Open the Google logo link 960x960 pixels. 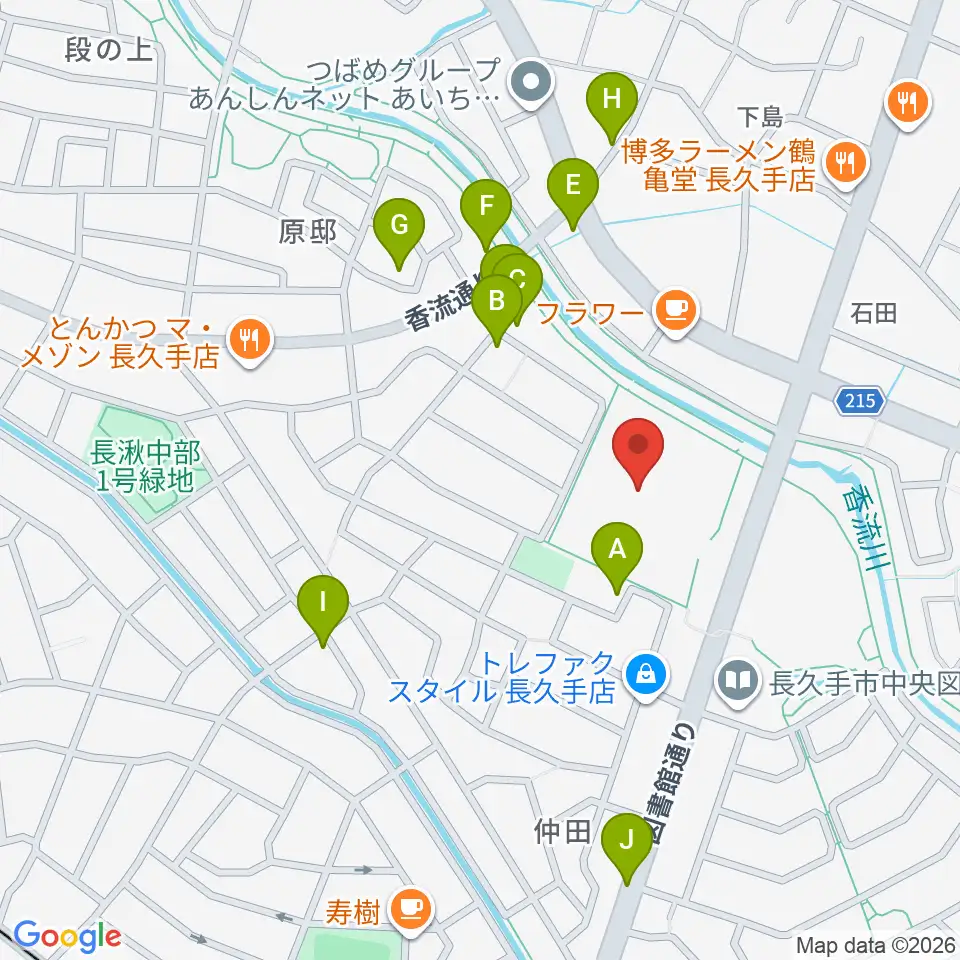coord(67,936)
